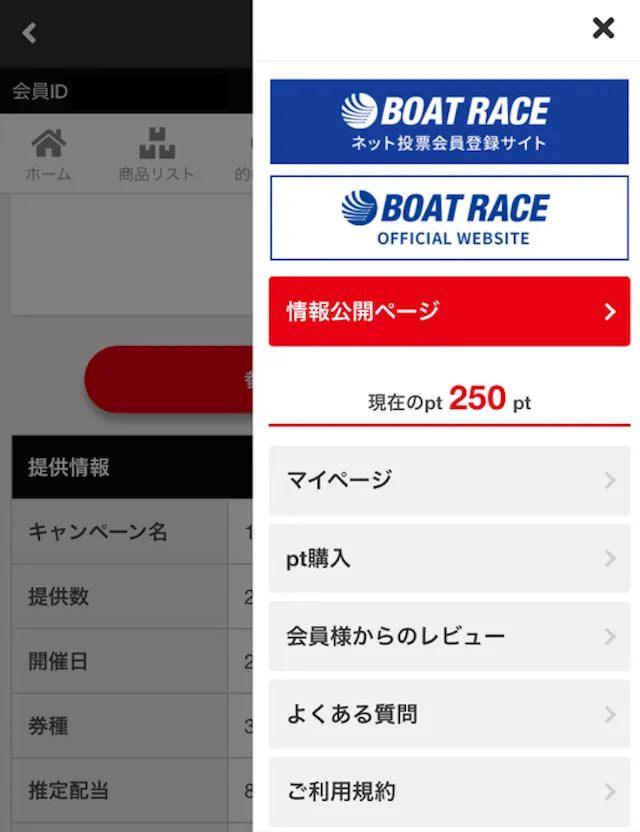Close the side menu
The width and height of the screenshot is (640, 832).
point(603,28)
